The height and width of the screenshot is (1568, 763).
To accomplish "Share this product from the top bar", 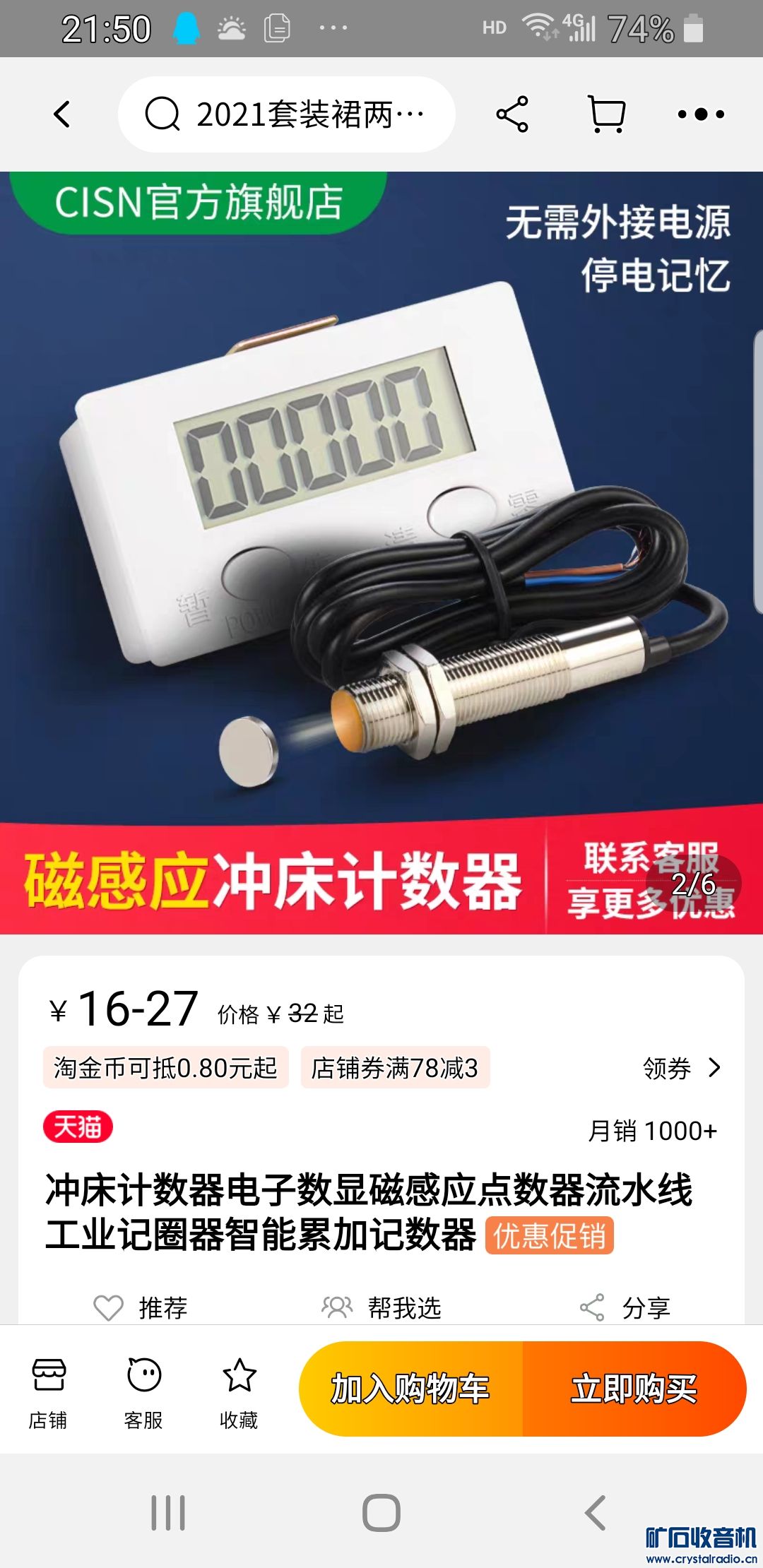I will pyautogui.click(x=512, y=114).
